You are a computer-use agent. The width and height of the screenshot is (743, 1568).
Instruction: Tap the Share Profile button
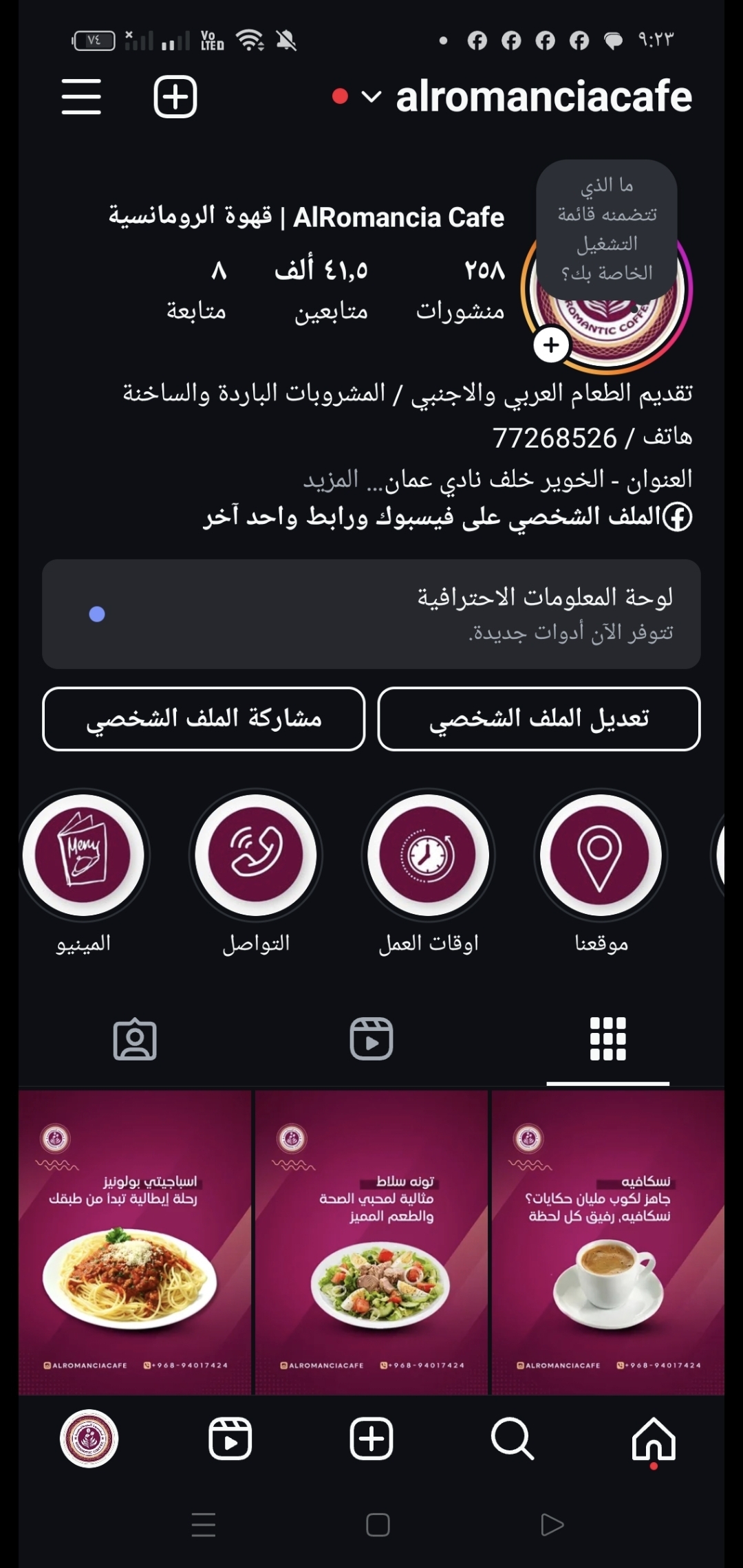(x=204, y=719)
